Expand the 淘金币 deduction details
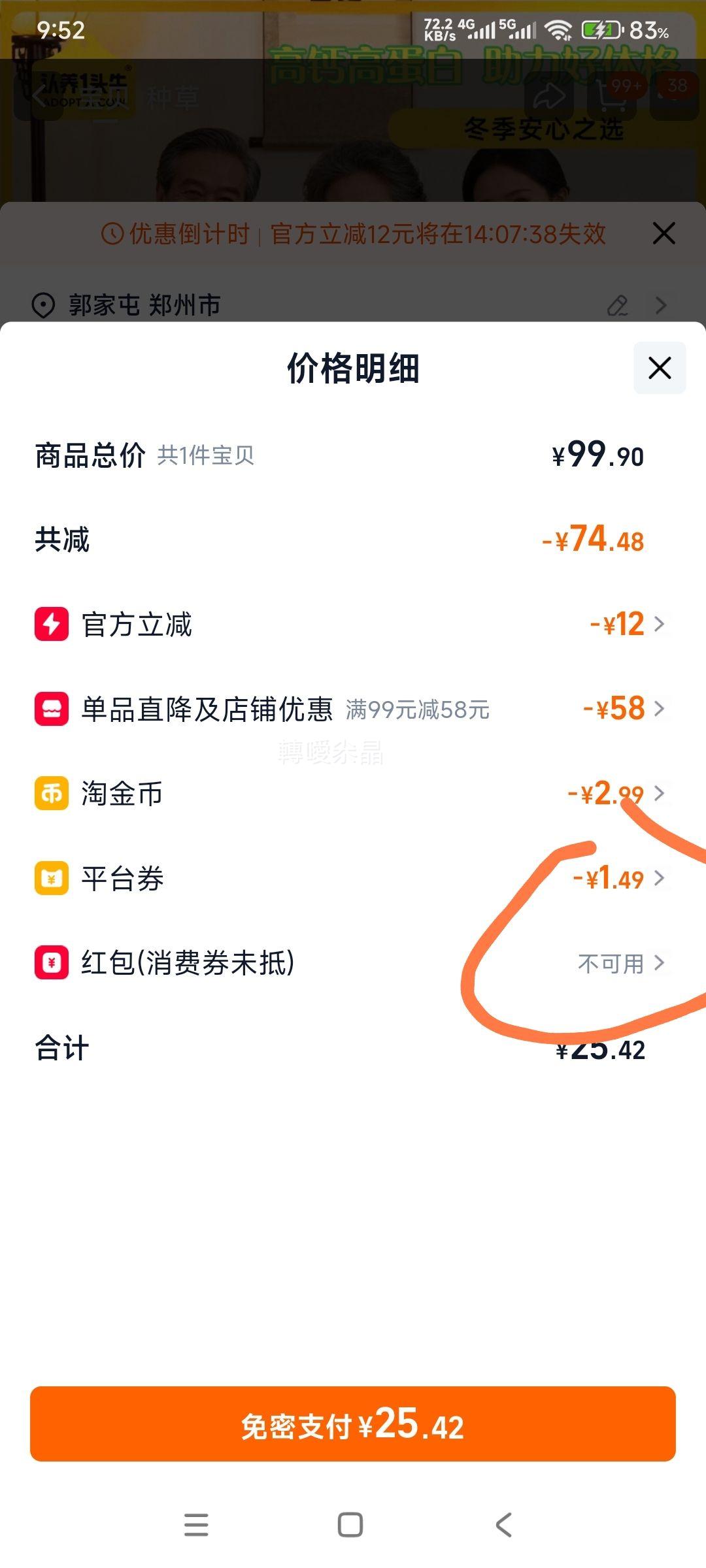 point(660,794)
